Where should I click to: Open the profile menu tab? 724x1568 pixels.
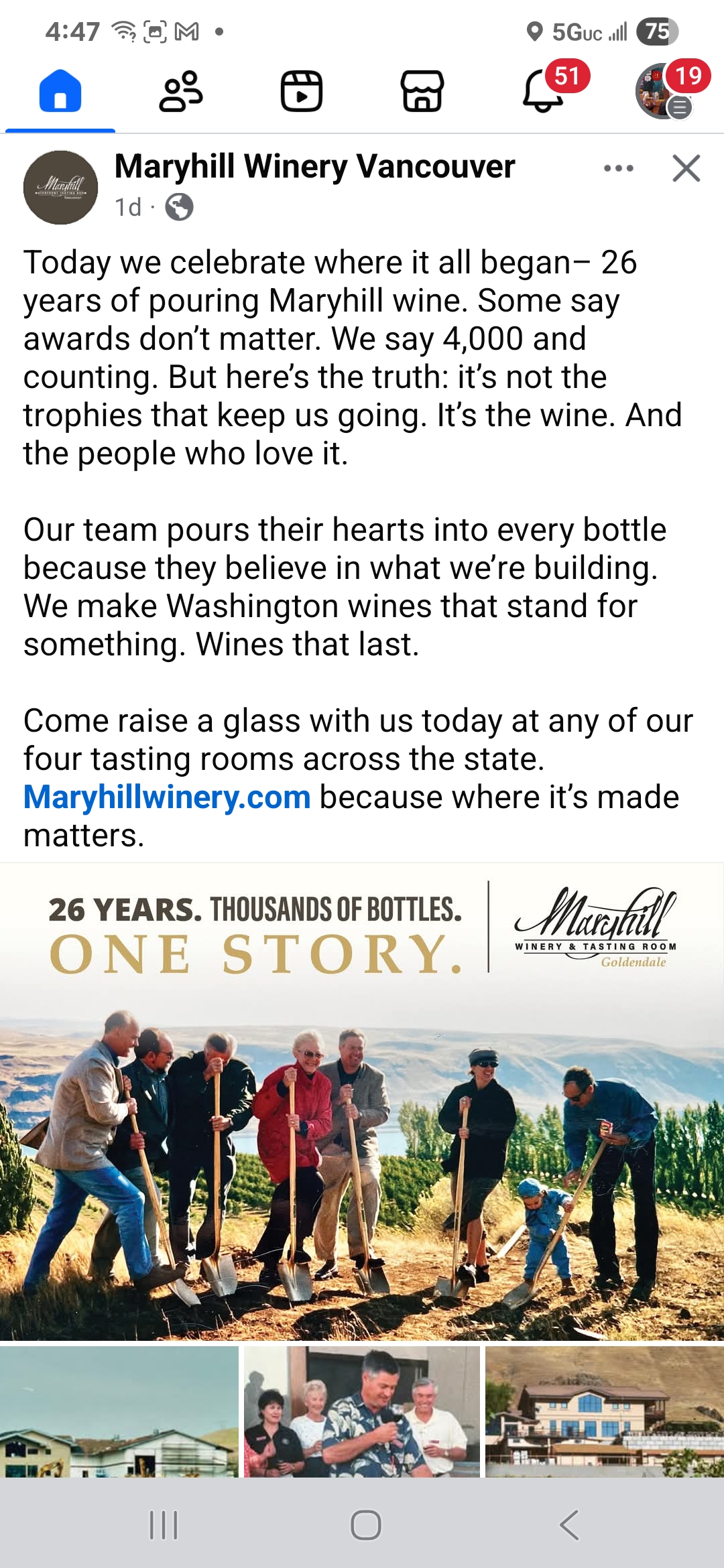coord(664,92)
